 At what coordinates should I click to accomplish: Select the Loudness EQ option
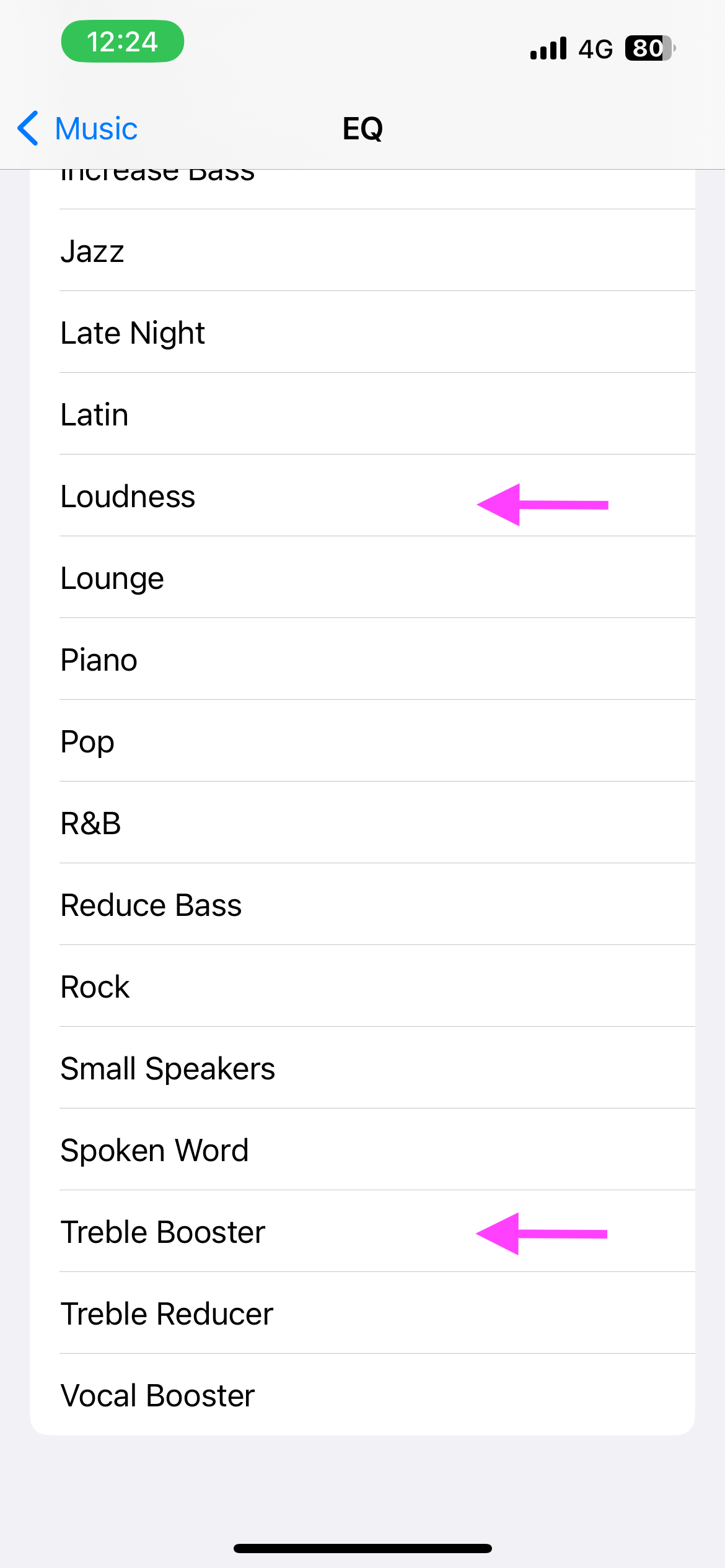pos(362,496)
